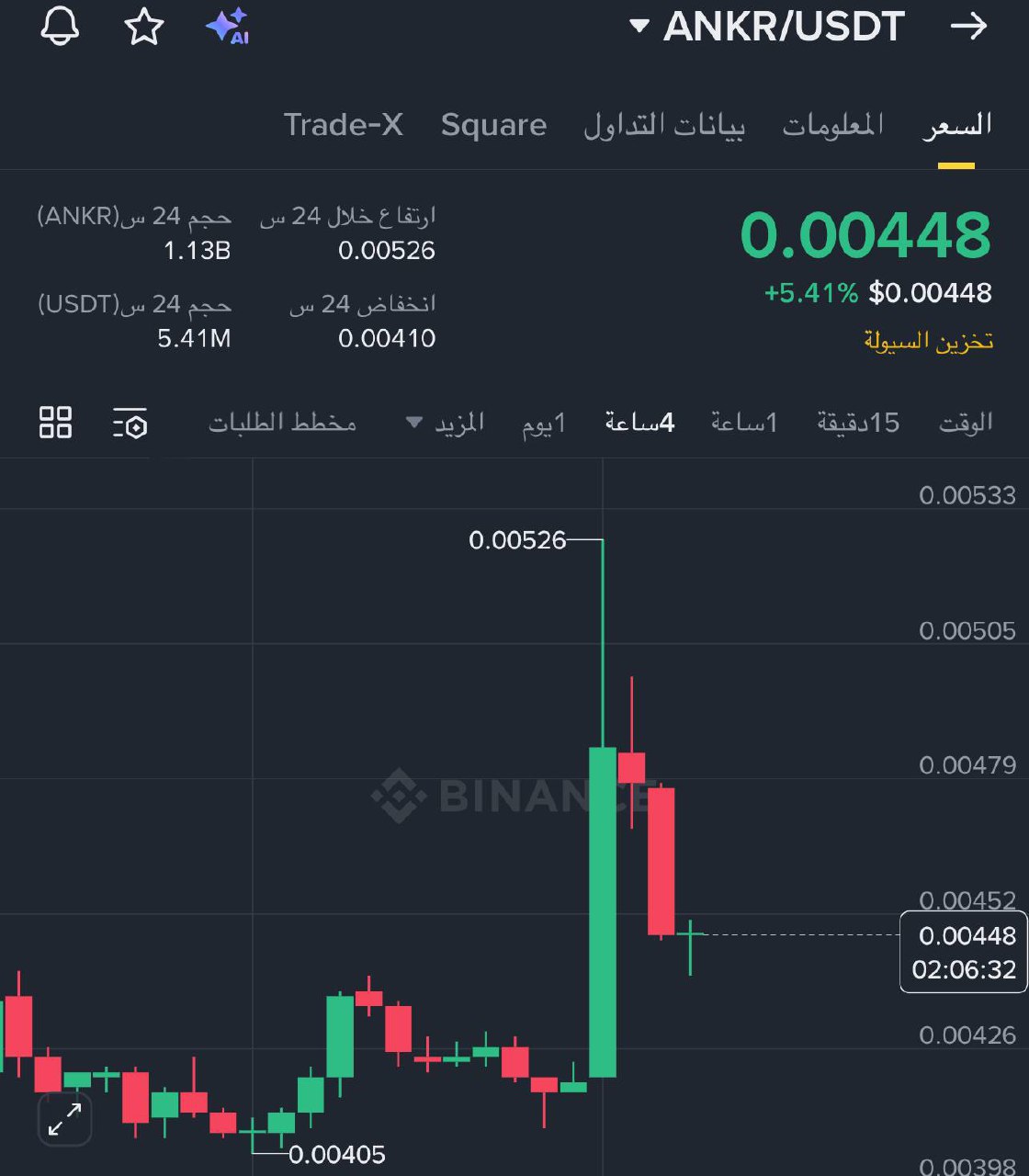The height and width of the screenshot is (1176, 1029).
Task: Switch chart to 1 يوم interval
Action: [544, 423]
